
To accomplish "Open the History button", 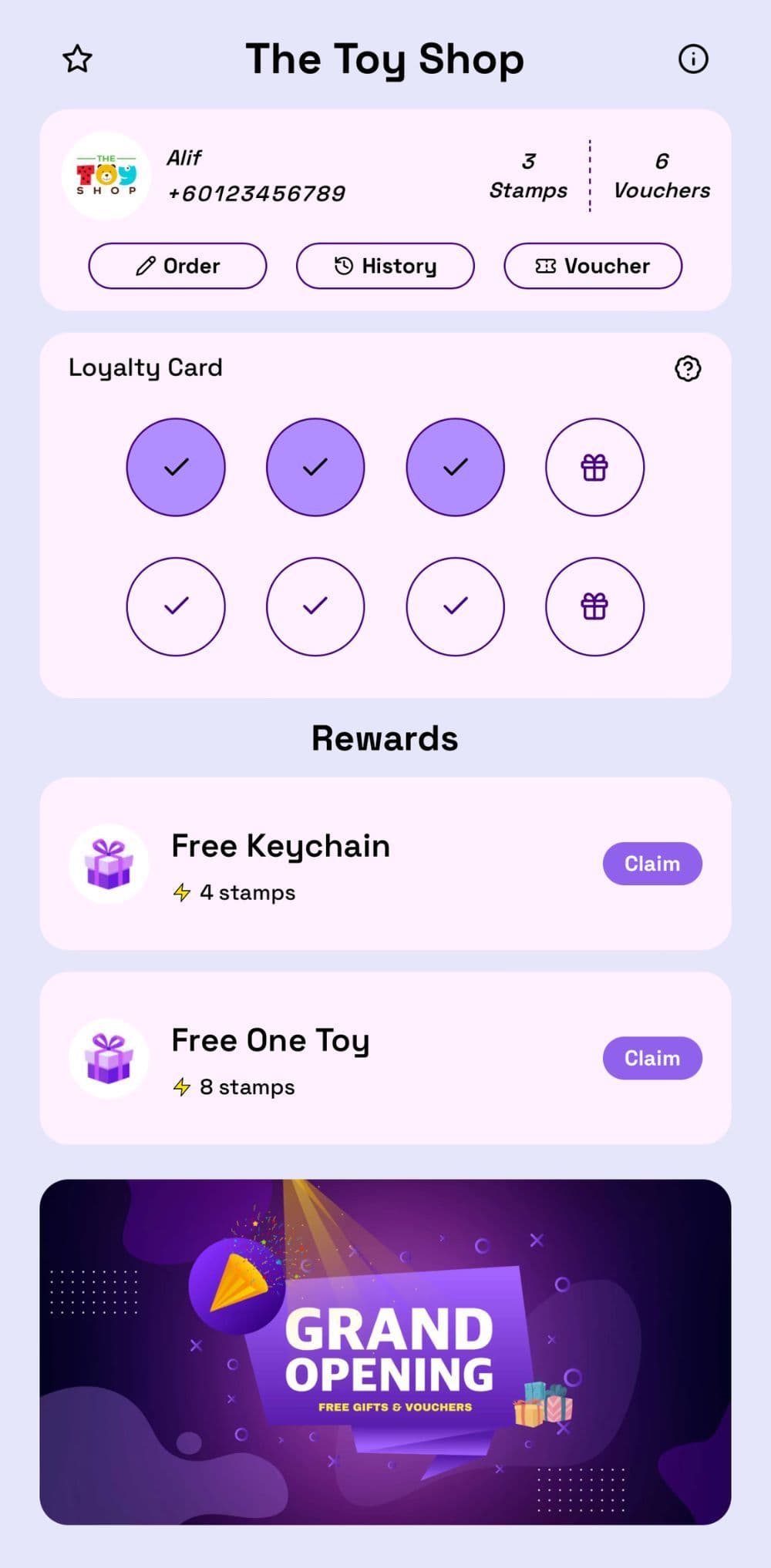I will coord(385,266).
